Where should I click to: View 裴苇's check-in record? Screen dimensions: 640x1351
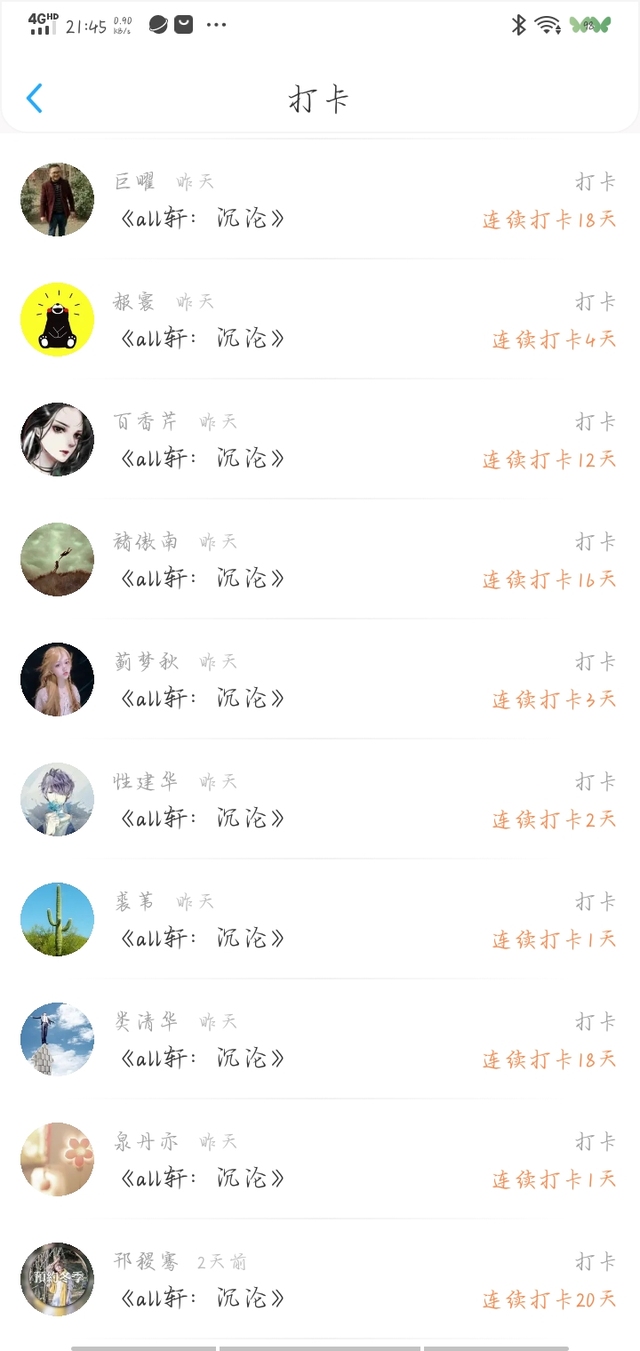tap(320, 920)
